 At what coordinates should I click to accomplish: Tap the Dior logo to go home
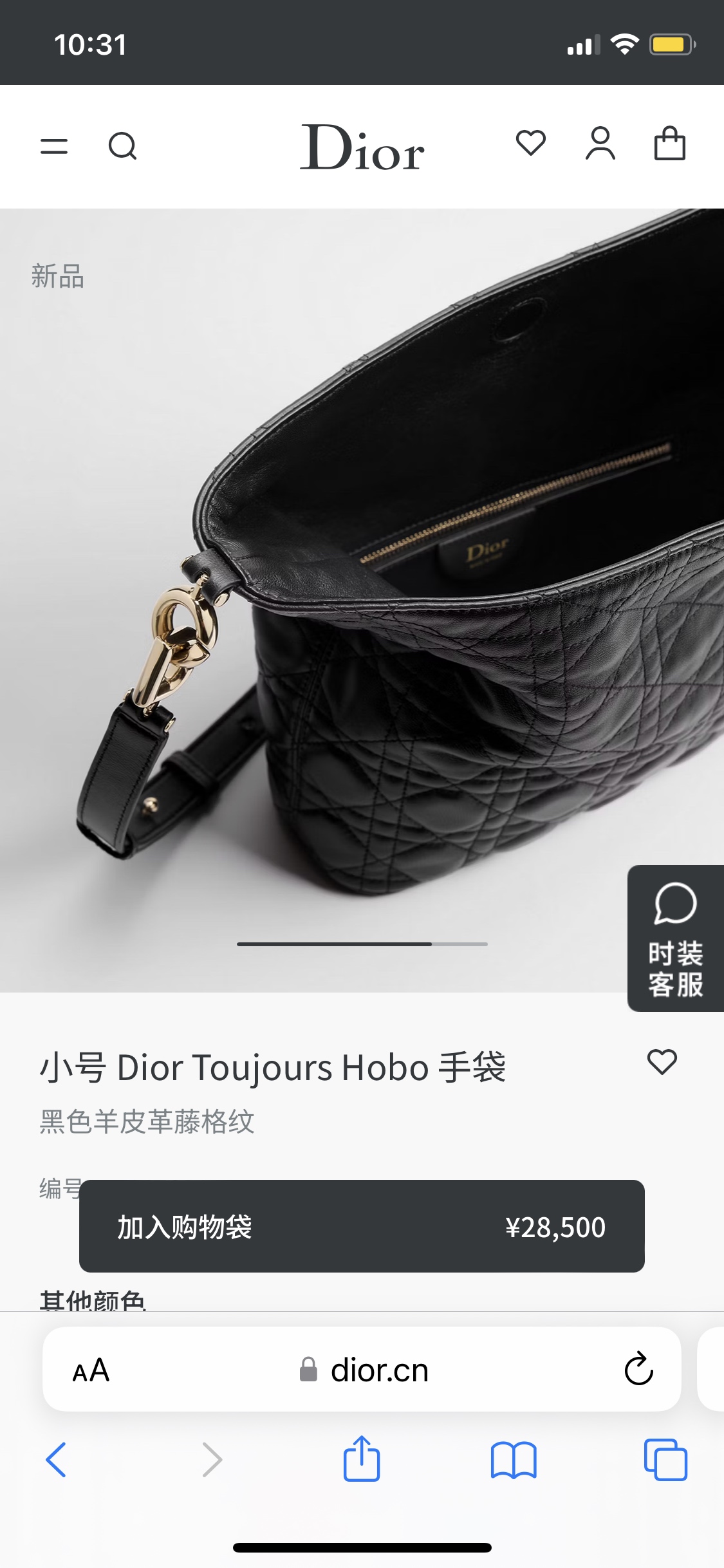[x=362, y=147]
